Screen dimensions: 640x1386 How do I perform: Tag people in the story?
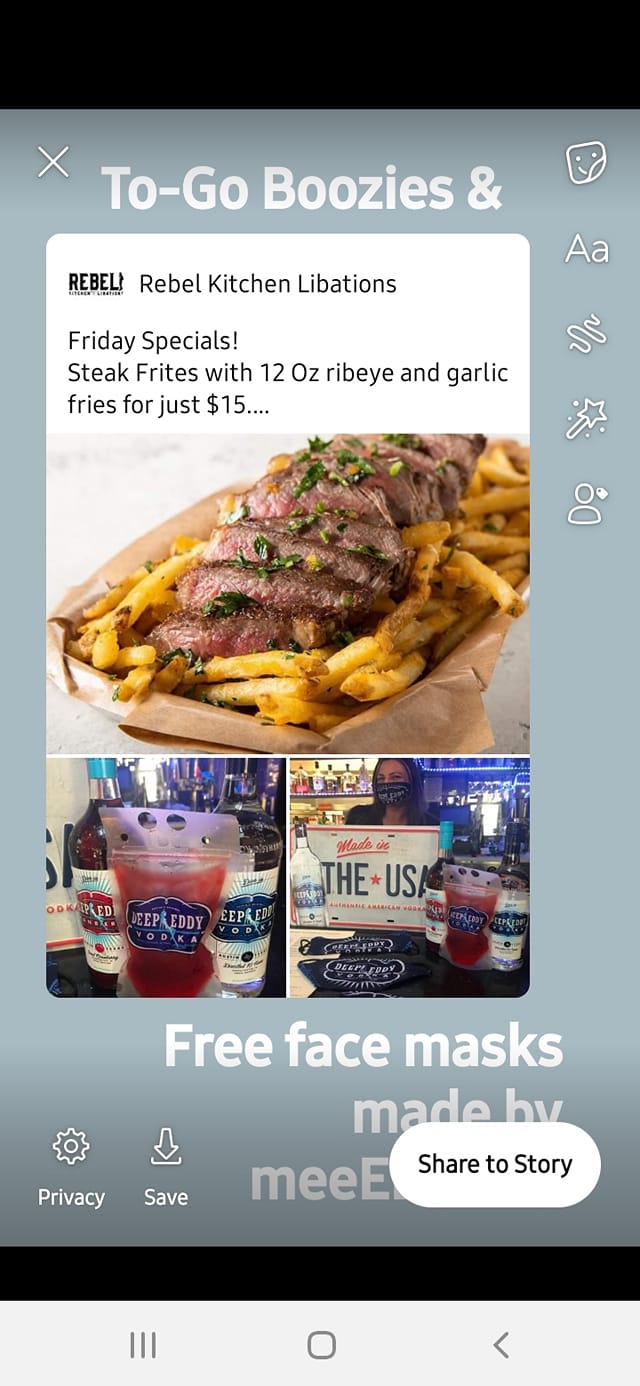pos(586,503)
